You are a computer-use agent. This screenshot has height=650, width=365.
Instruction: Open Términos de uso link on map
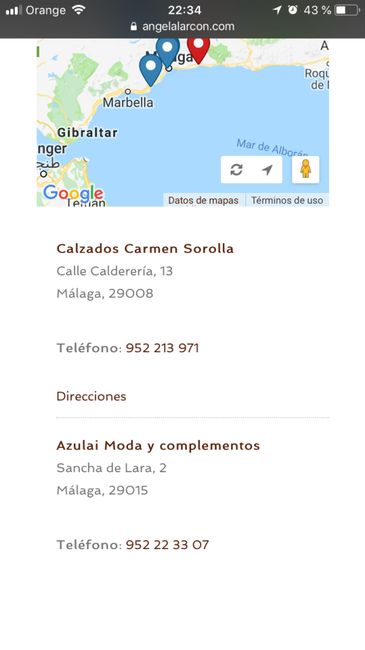point(287,200)
